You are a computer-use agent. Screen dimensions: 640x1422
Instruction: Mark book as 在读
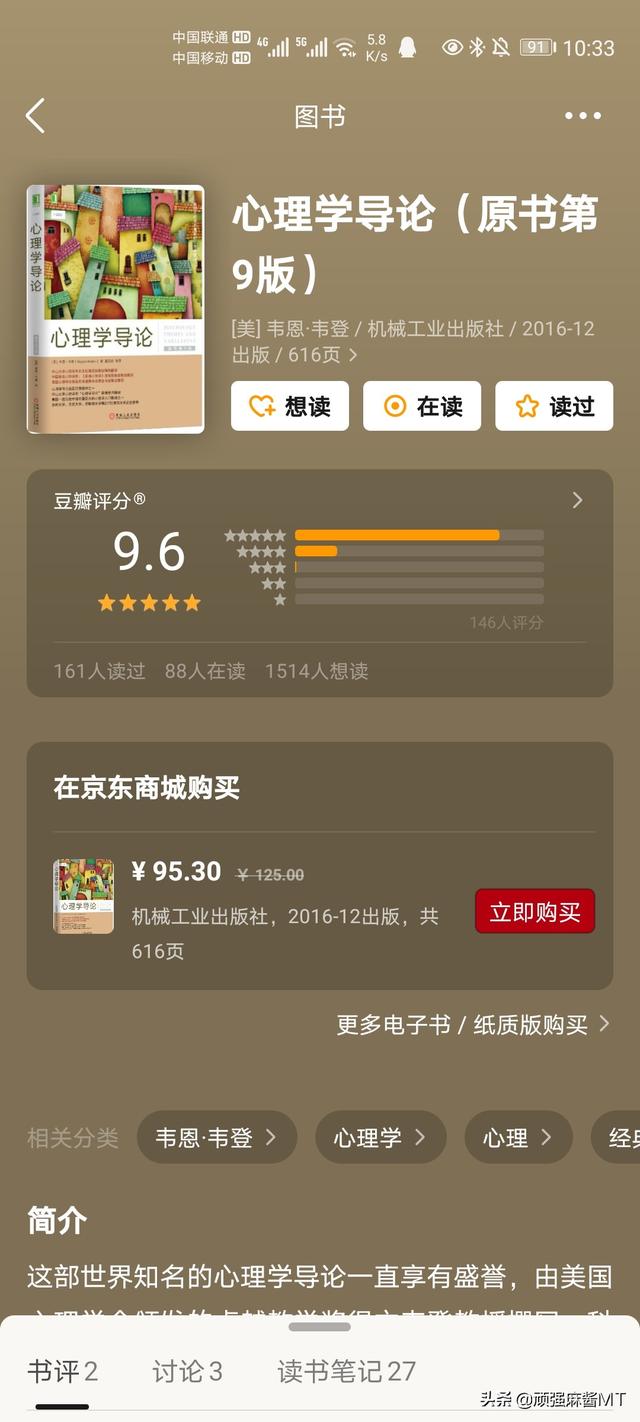coord(422,406)
